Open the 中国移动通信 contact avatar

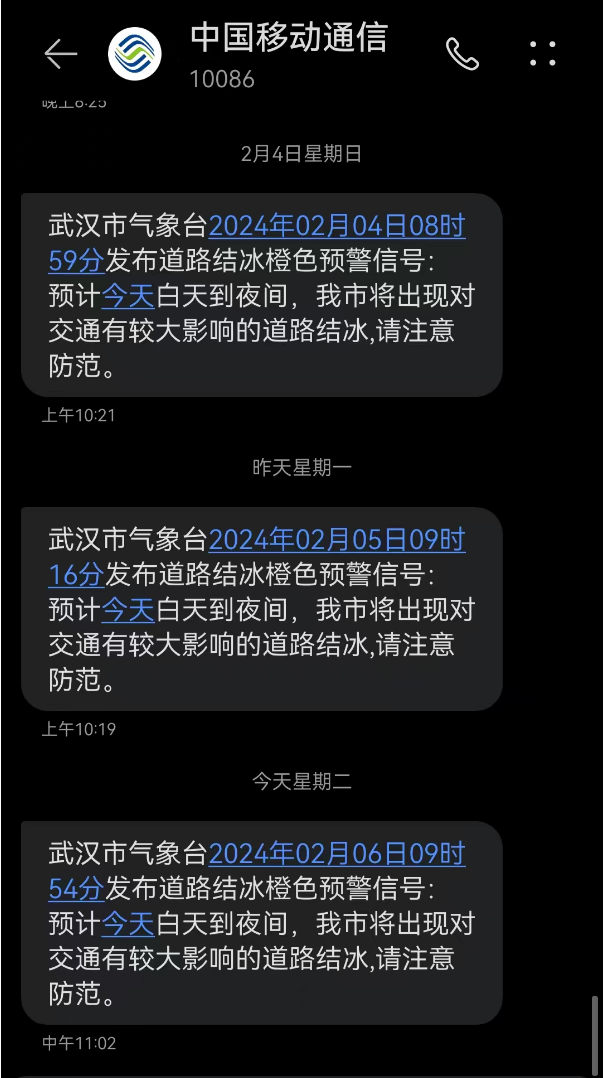coord(135,54)
